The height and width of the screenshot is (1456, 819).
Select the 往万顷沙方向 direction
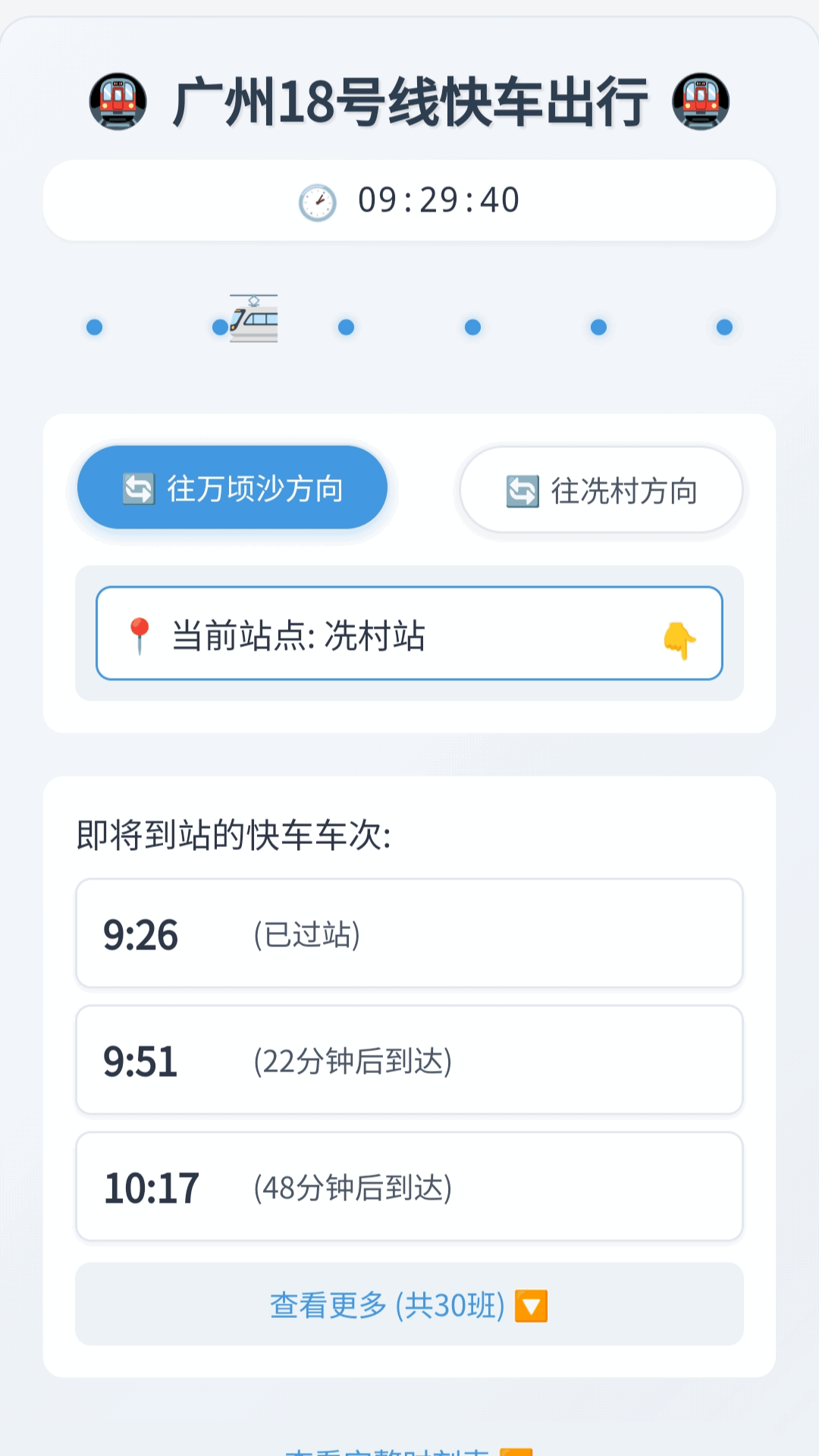coord(232,488)
